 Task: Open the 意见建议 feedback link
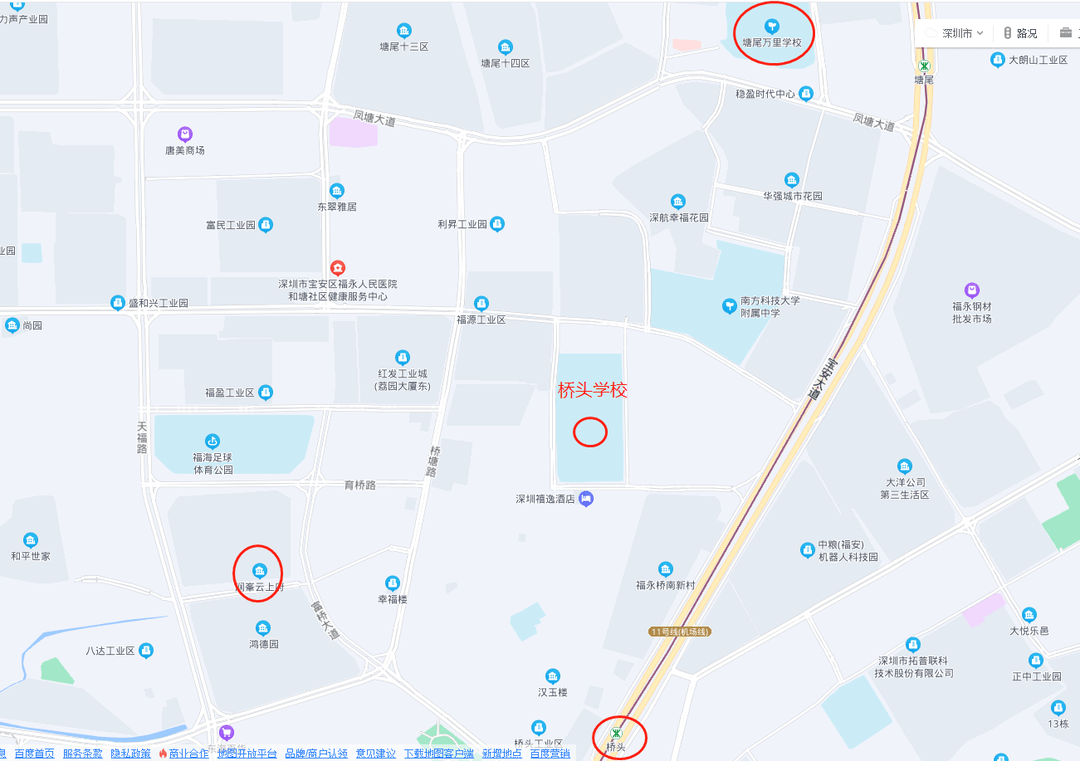[x=376, y=753]
